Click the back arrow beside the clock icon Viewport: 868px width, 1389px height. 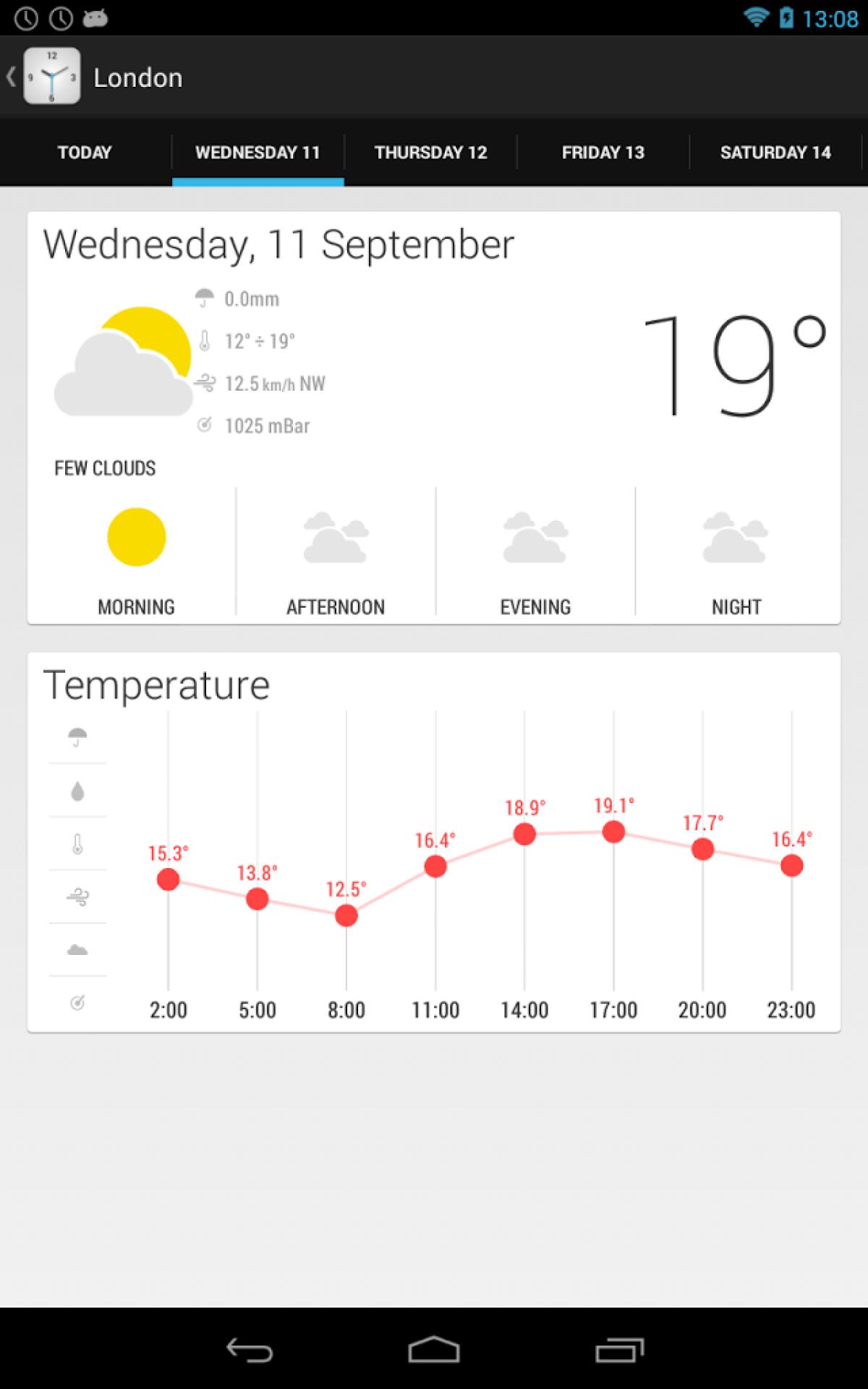click(10, 76)
